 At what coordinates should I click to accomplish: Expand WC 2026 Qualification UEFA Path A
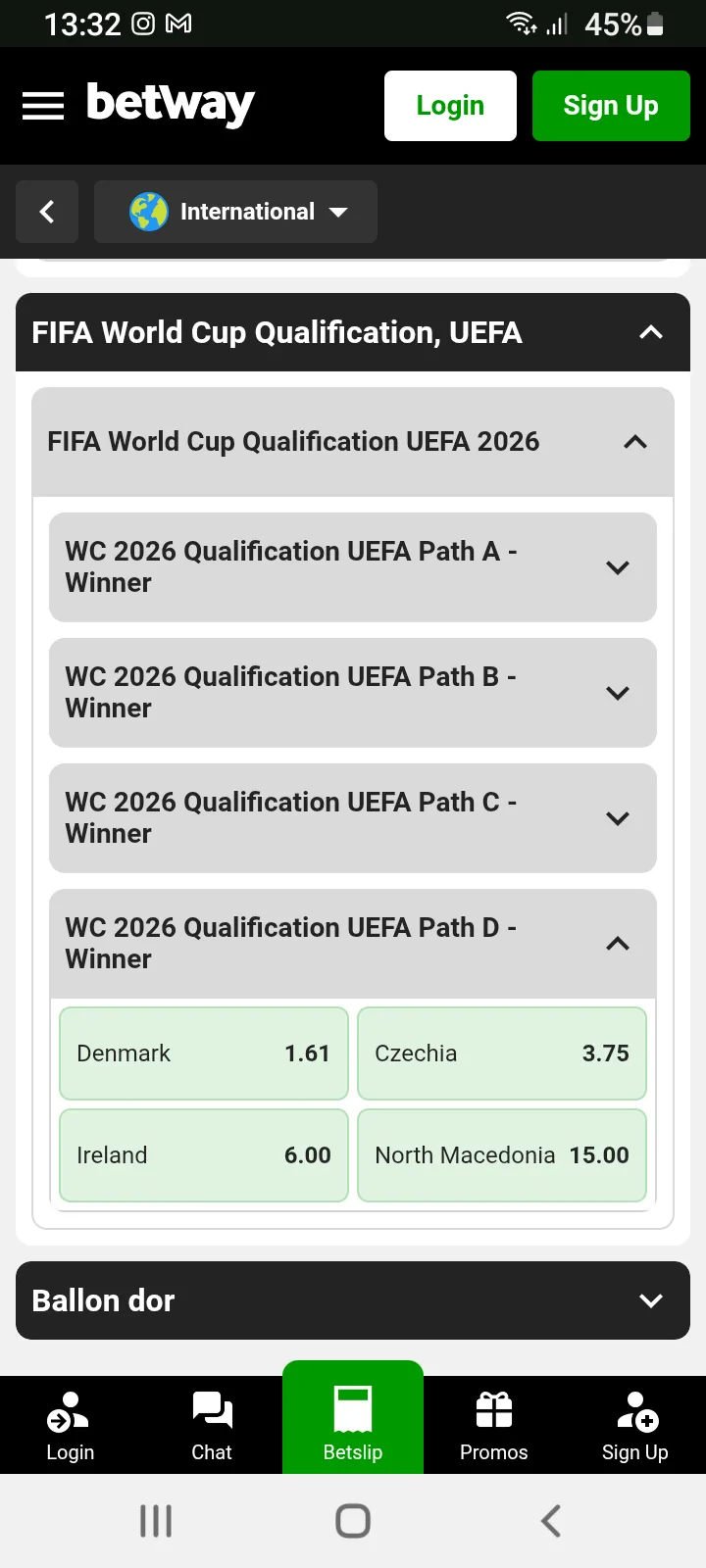[x=353, y=566]
